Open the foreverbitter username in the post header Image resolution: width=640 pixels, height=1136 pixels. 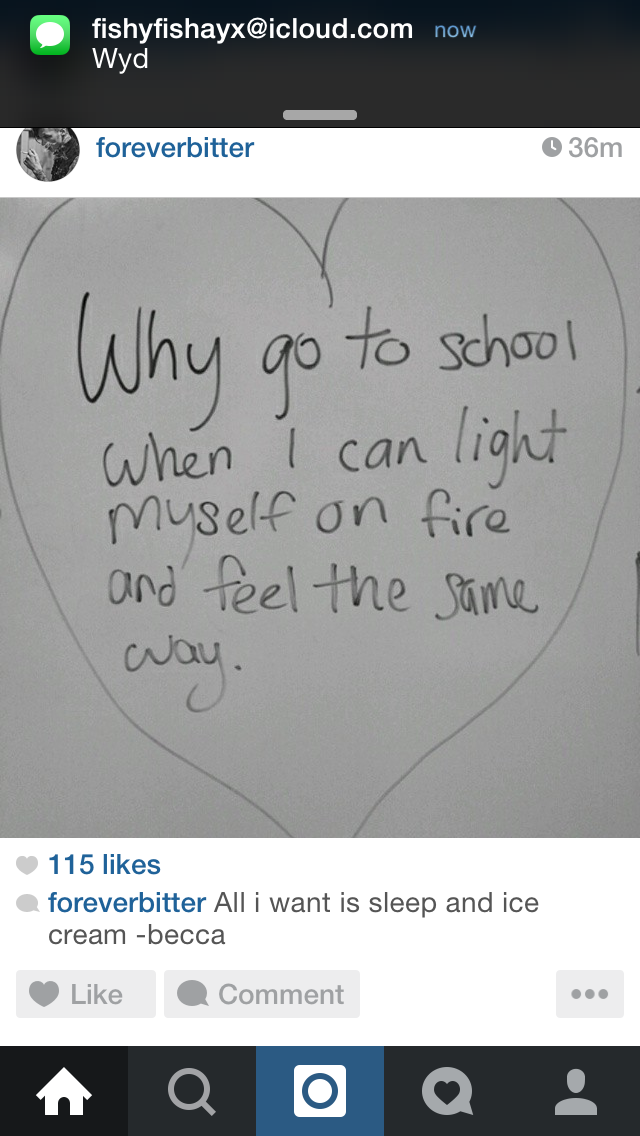[175, 148]
